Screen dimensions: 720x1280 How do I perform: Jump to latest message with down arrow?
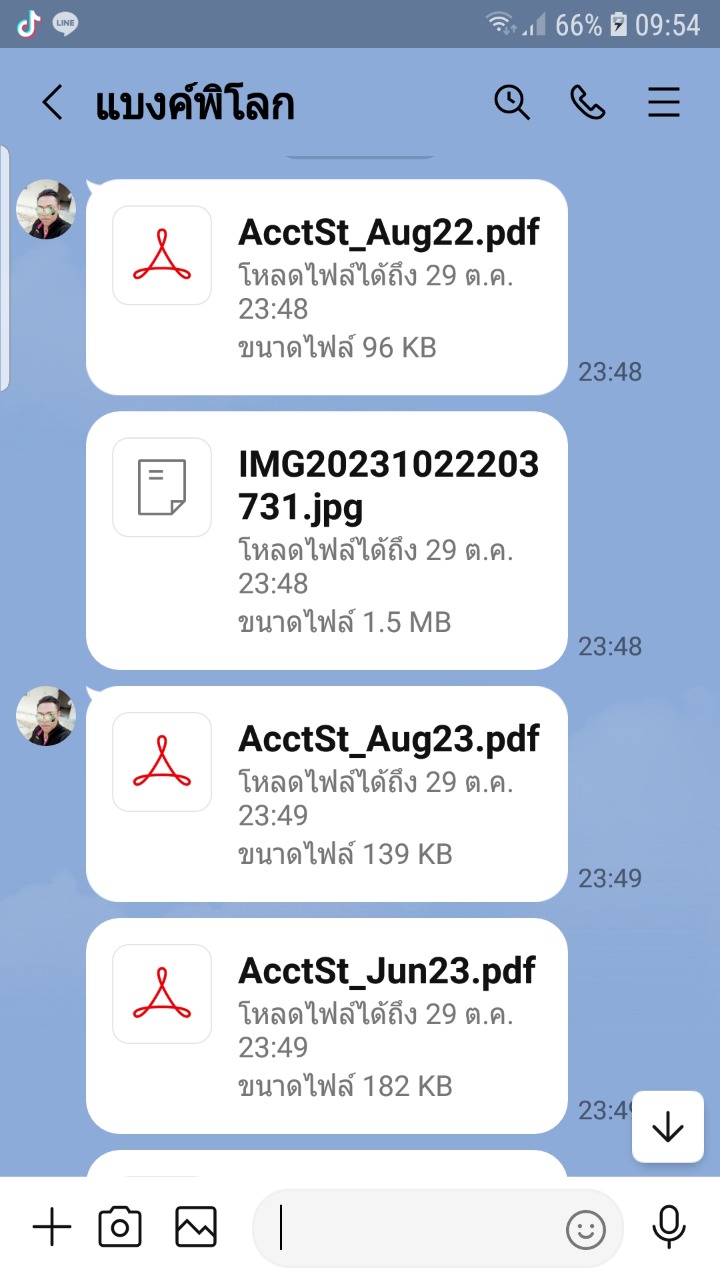click(x=667, y=1127)
